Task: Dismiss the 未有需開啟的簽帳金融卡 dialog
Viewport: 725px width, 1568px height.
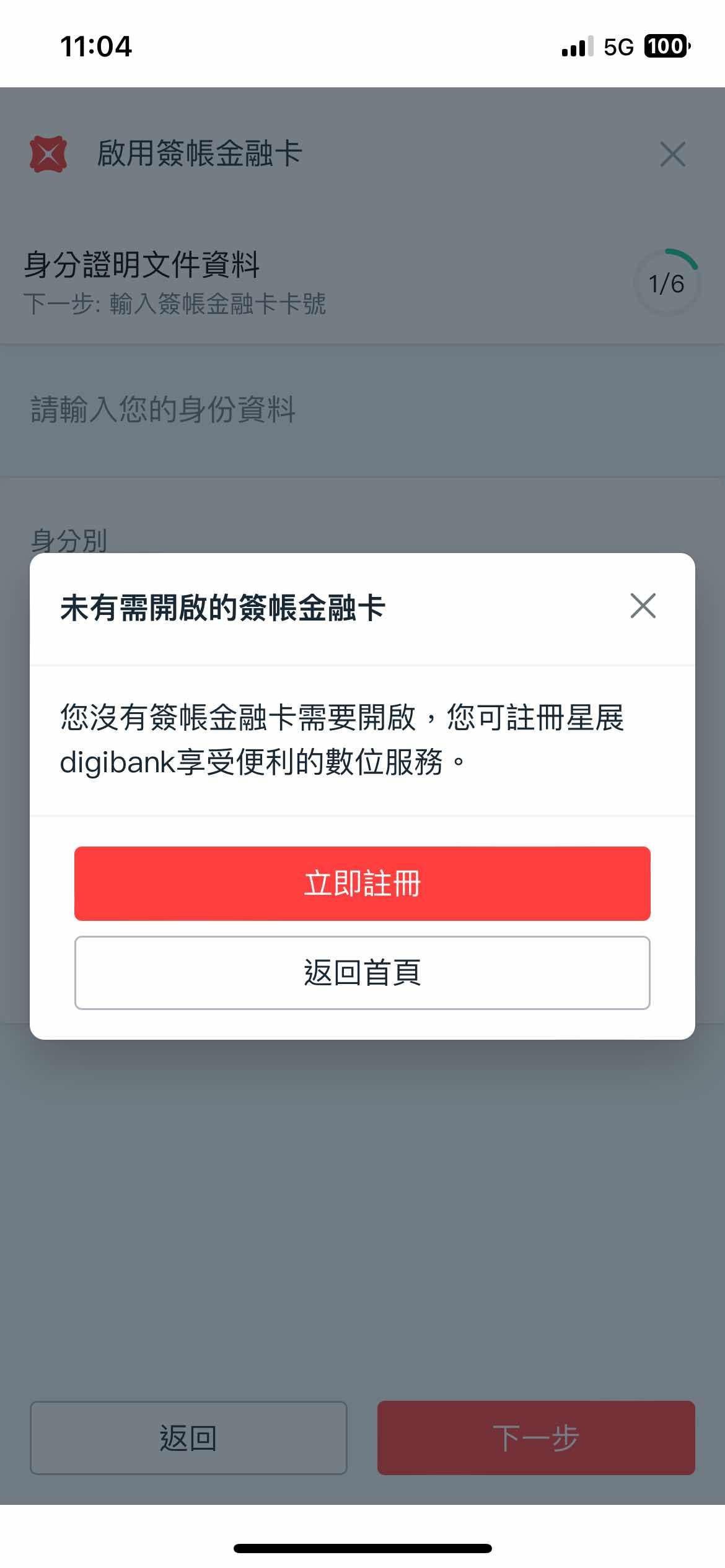Action: pyautogui.click(x=643, y=606)
